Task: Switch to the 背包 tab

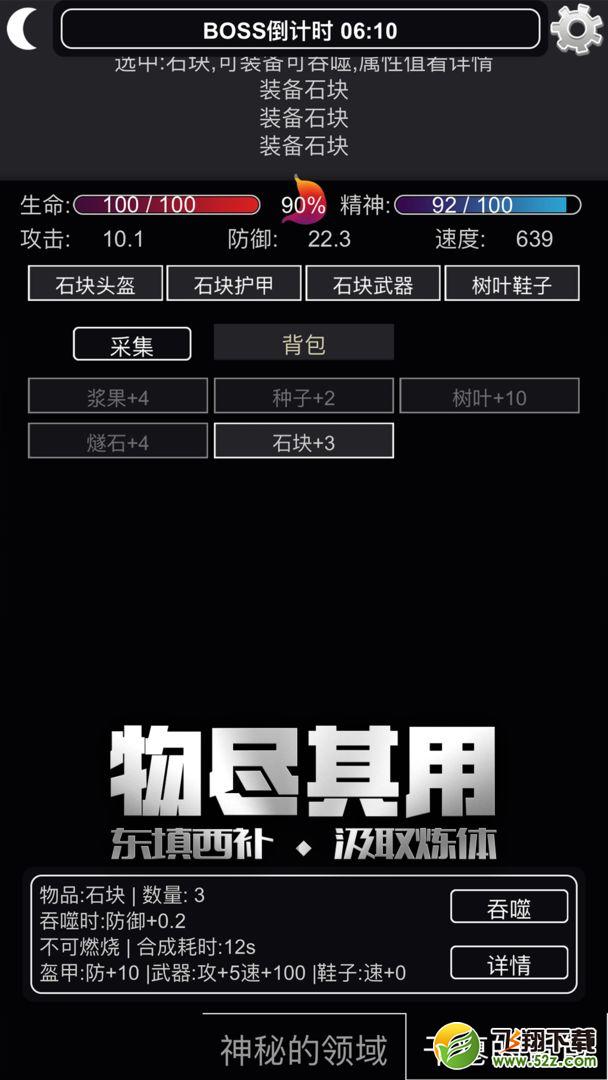Action: (x=304, y=342)
